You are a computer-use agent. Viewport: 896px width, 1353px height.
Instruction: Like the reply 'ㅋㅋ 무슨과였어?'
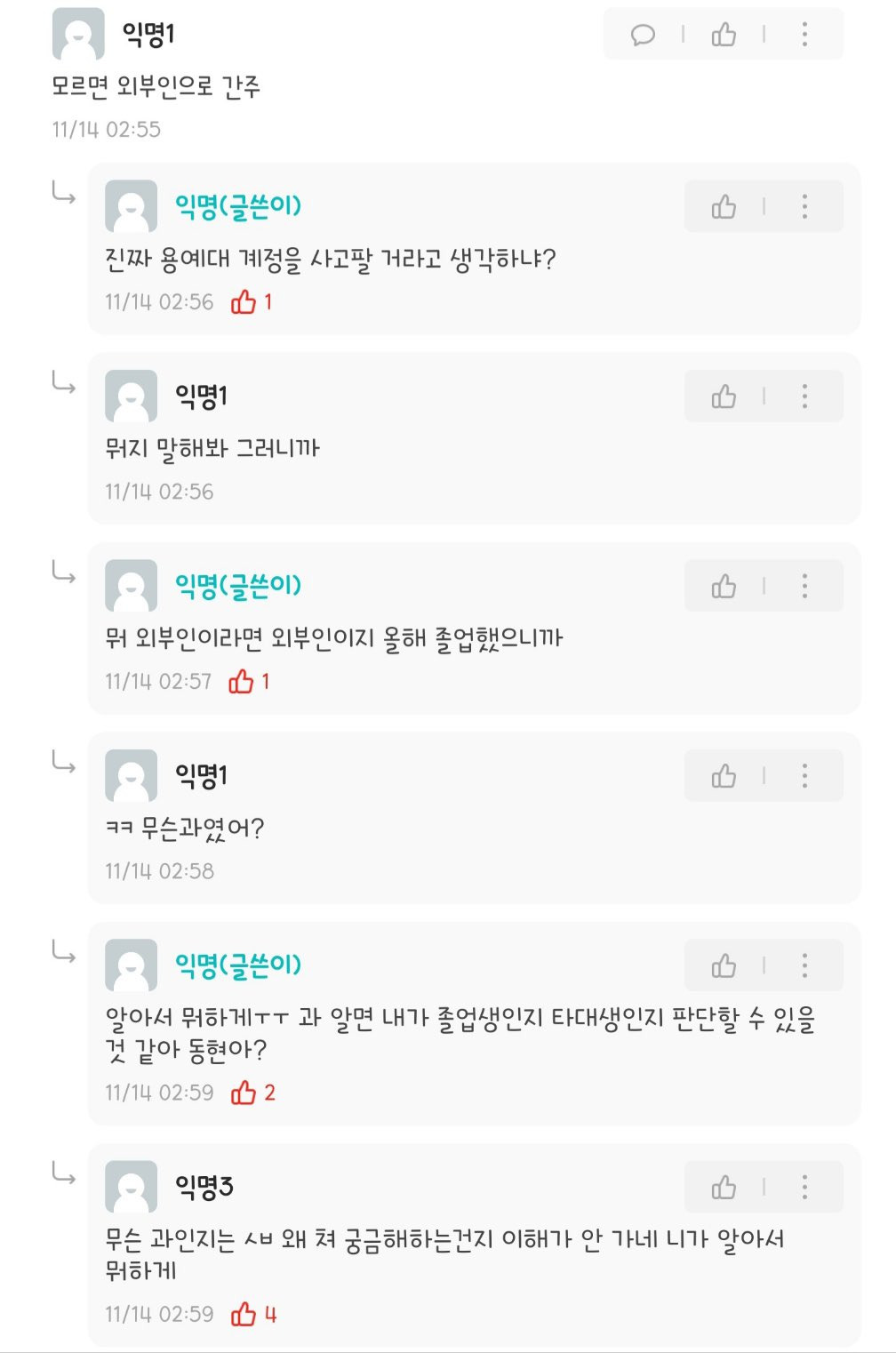click(x=724, y=776)
